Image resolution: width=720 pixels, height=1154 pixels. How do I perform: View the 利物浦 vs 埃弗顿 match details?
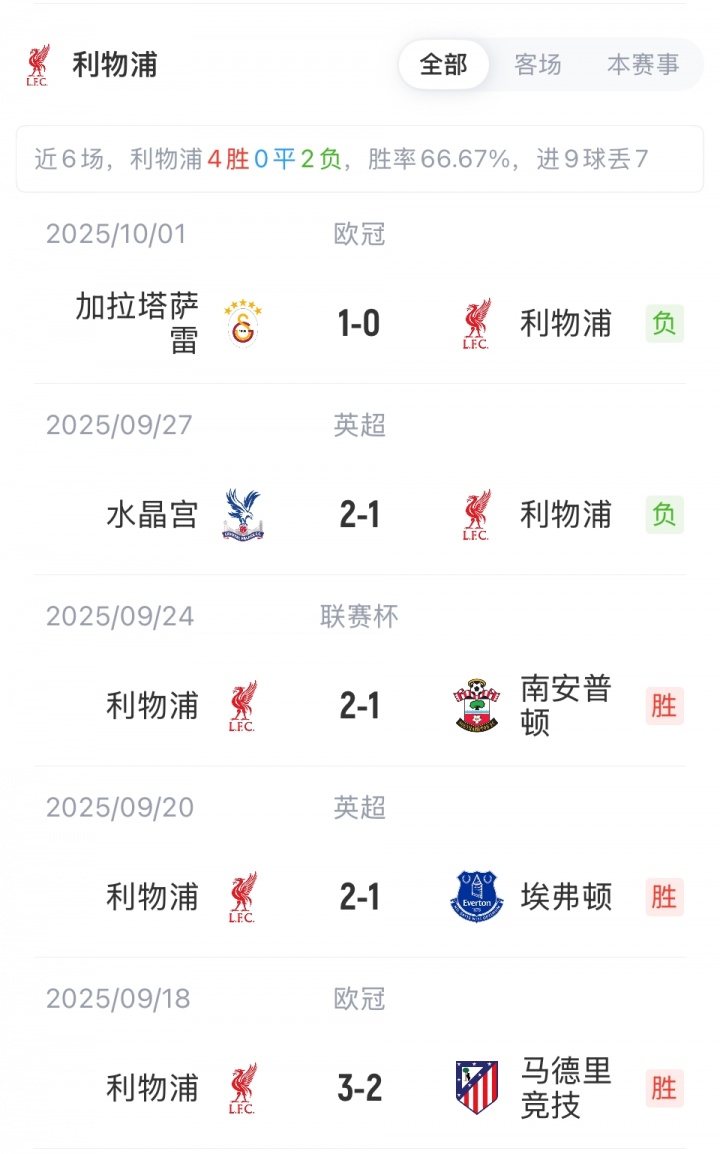coord(359,896)
